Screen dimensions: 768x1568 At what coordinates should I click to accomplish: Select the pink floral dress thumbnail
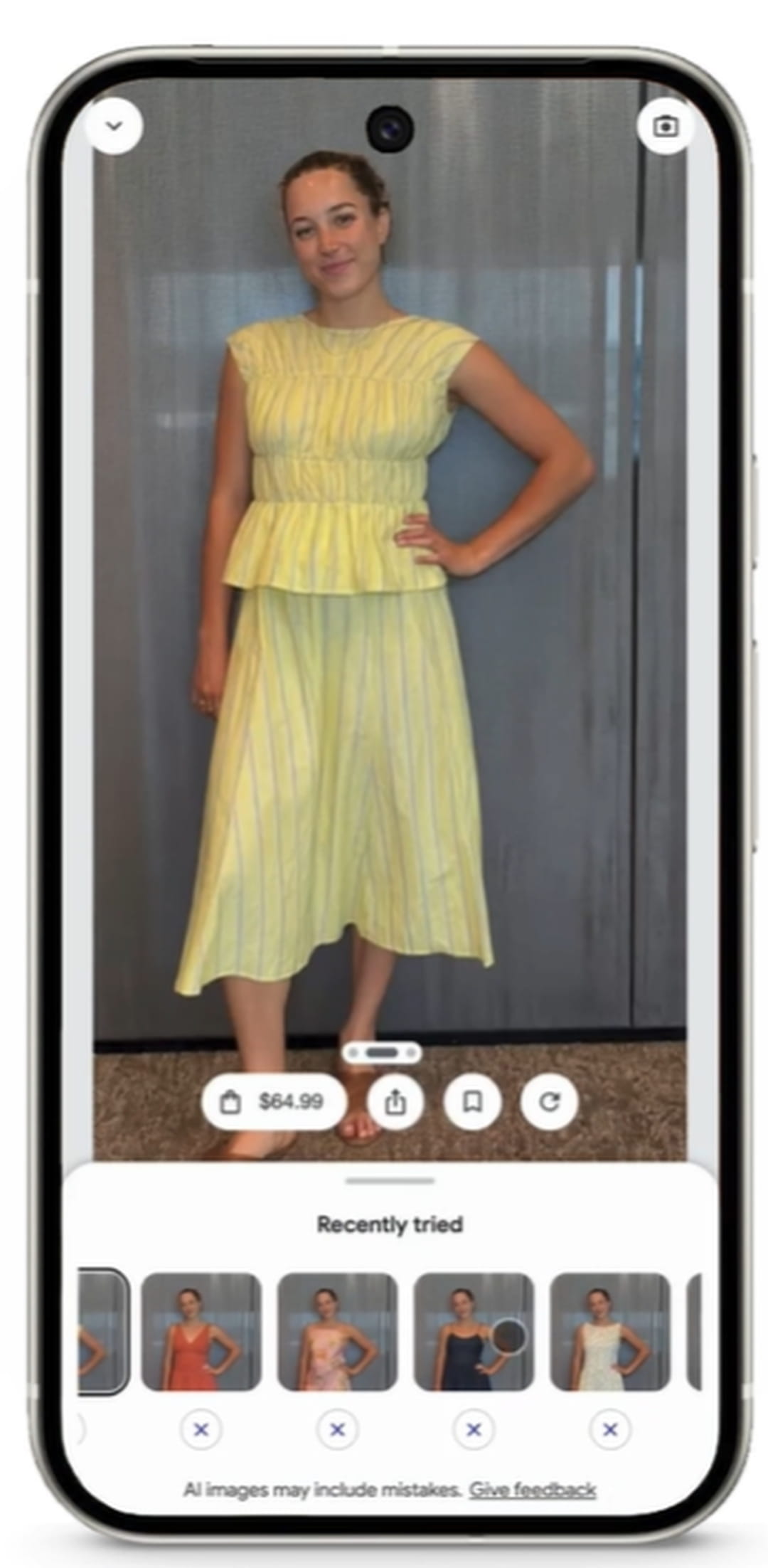[x=337, y=1332]
